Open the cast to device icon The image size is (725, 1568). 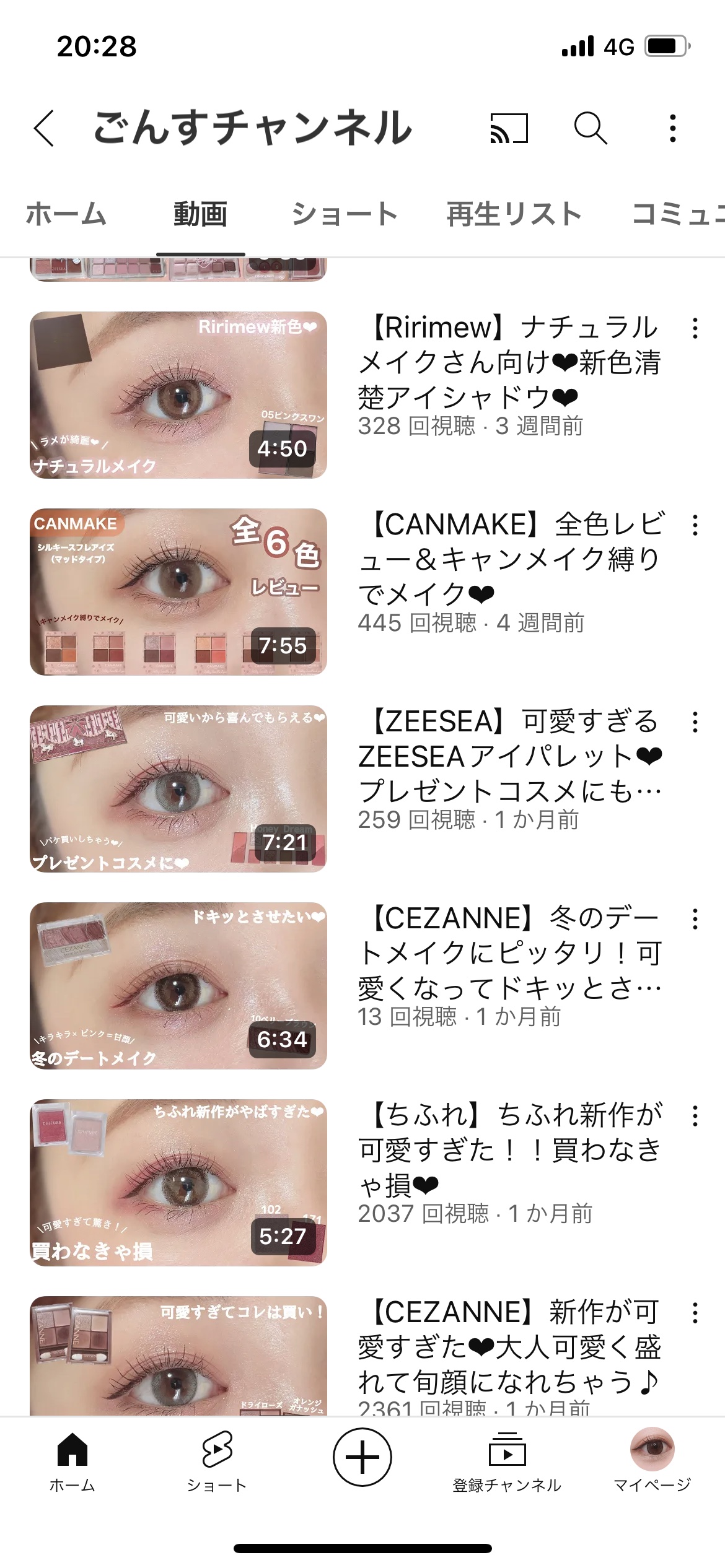pyautogui.click(x=509, y=128)
